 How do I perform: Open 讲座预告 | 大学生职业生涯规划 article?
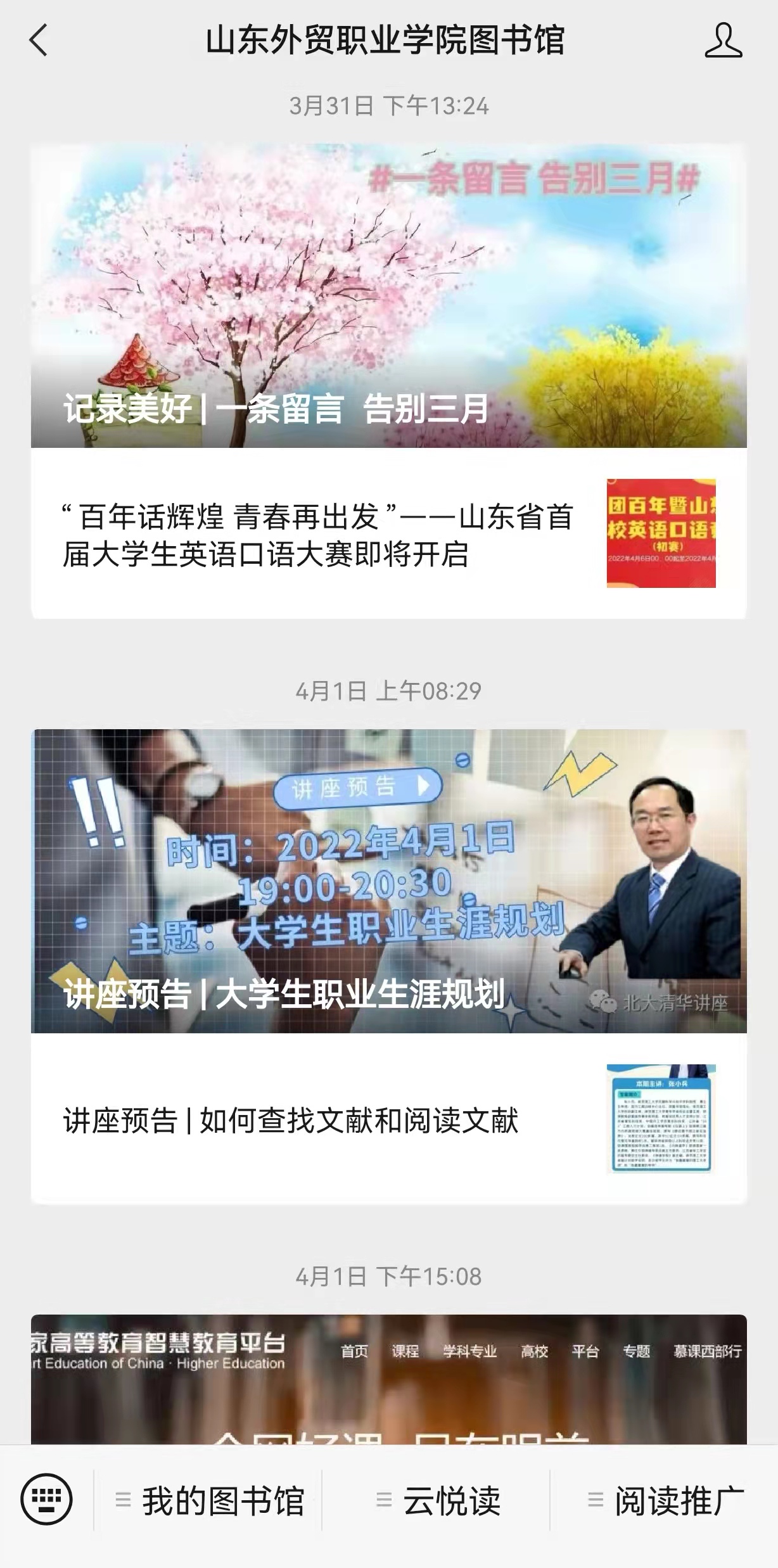(x=388, y=881)
